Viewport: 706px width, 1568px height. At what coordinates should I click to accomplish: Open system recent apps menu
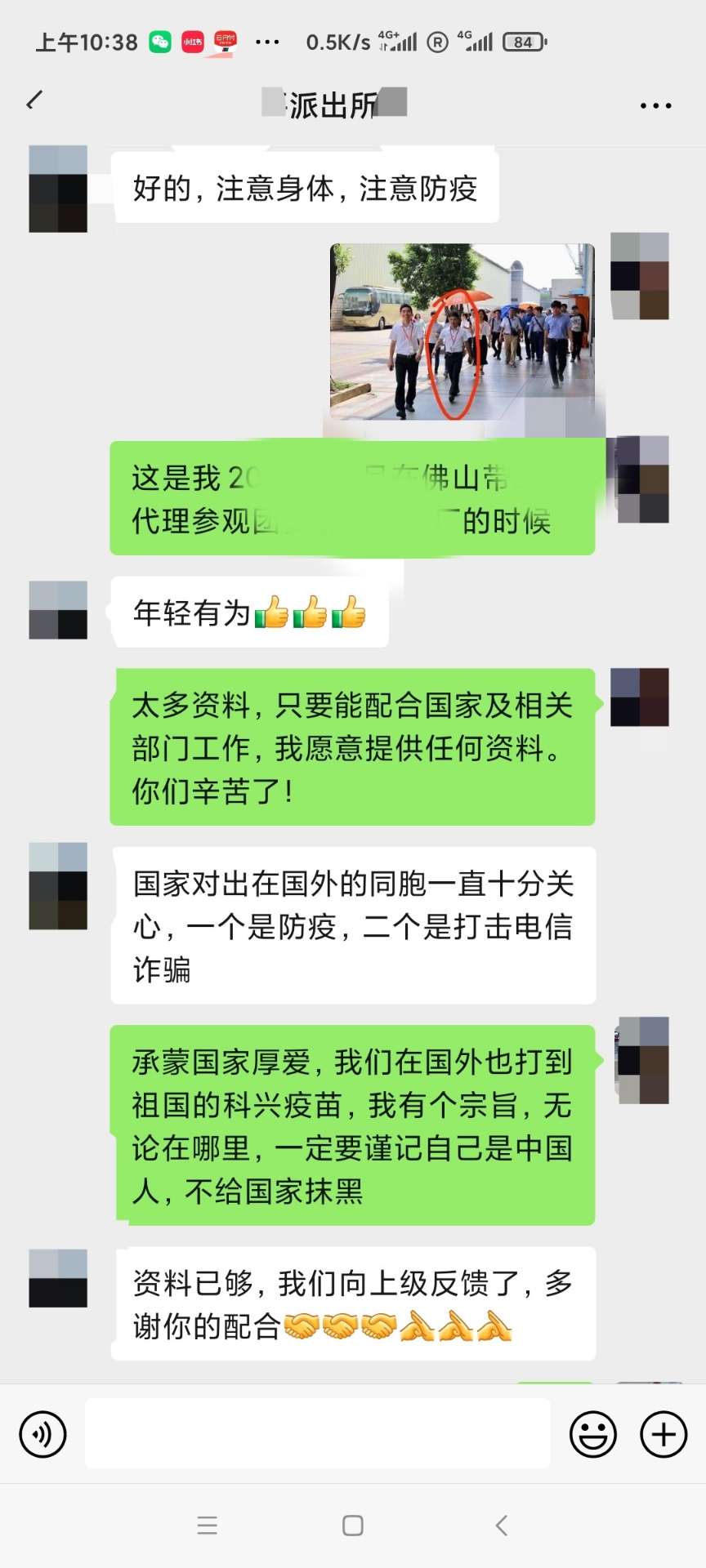tap(208, 1525)
